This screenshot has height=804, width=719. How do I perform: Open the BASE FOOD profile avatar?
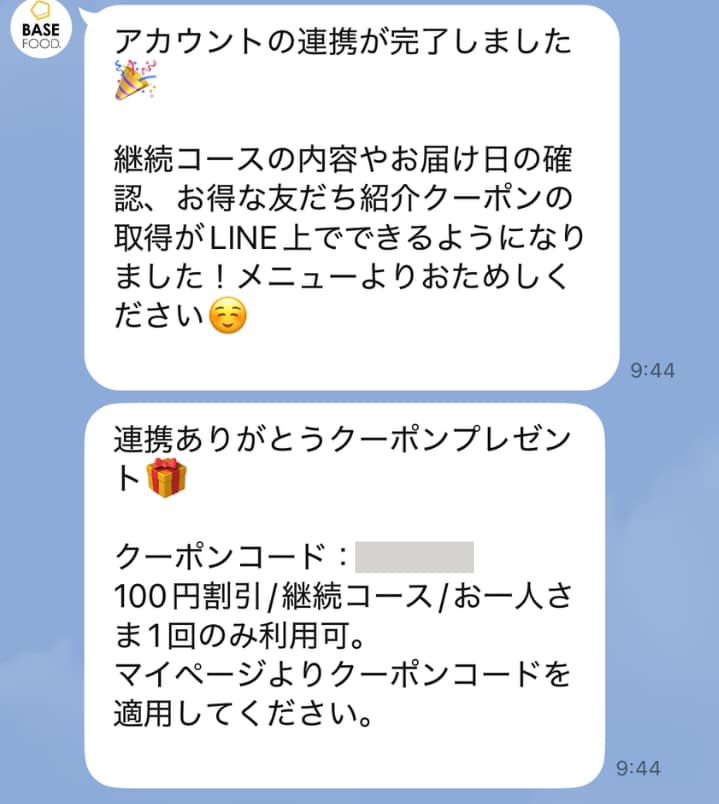coord(41,27)
